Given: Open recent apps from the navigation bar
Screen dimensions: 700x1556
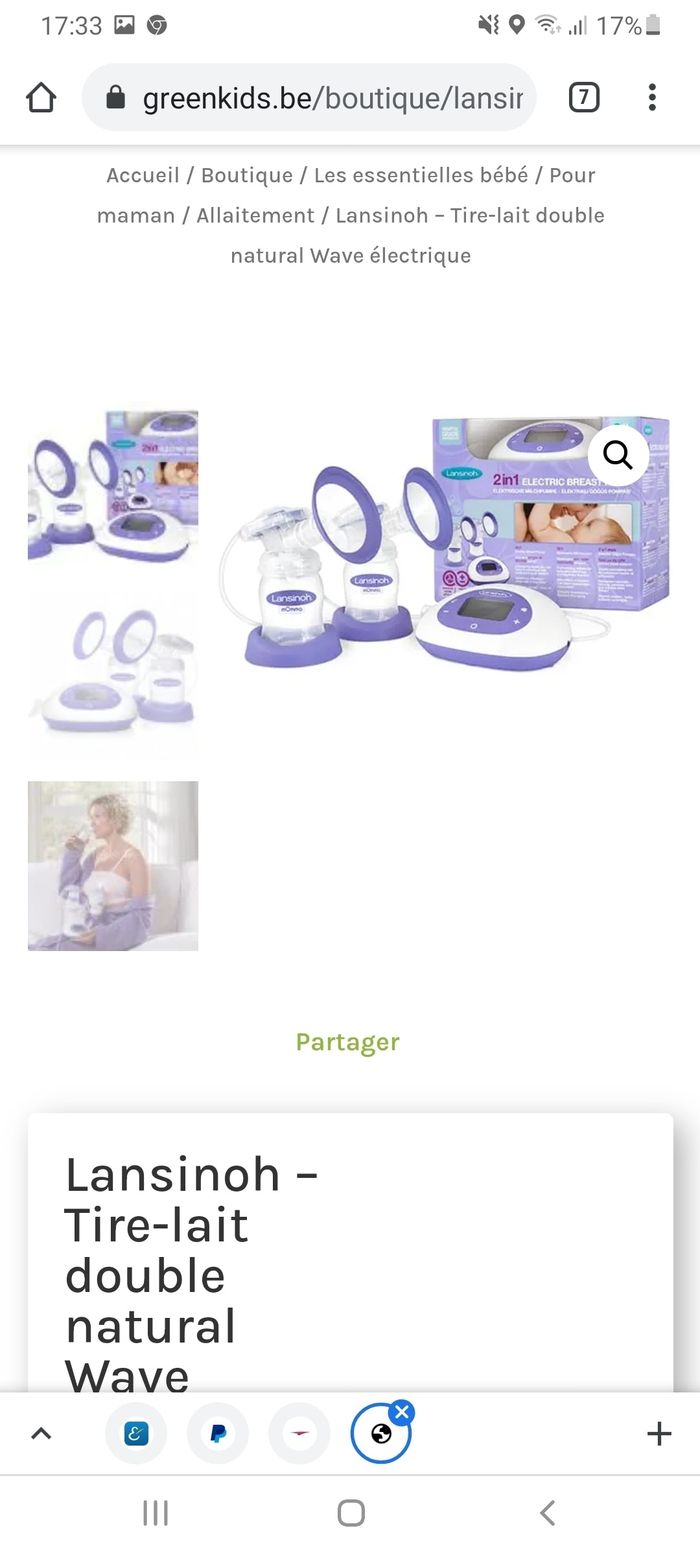Looking at the screenshot, I should (155, 1513).
